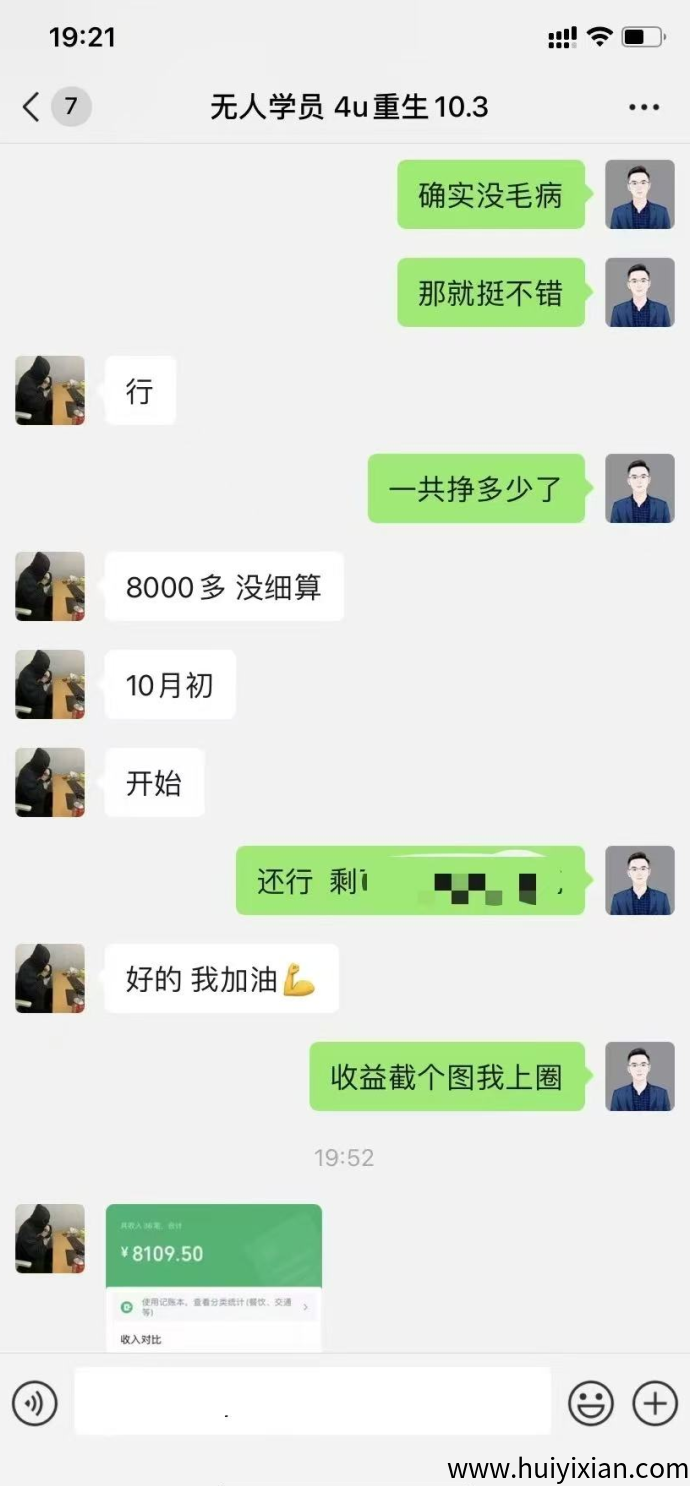Go back to the chat list
This screenshot has height=1486, width=690.
tap(32, 107)
